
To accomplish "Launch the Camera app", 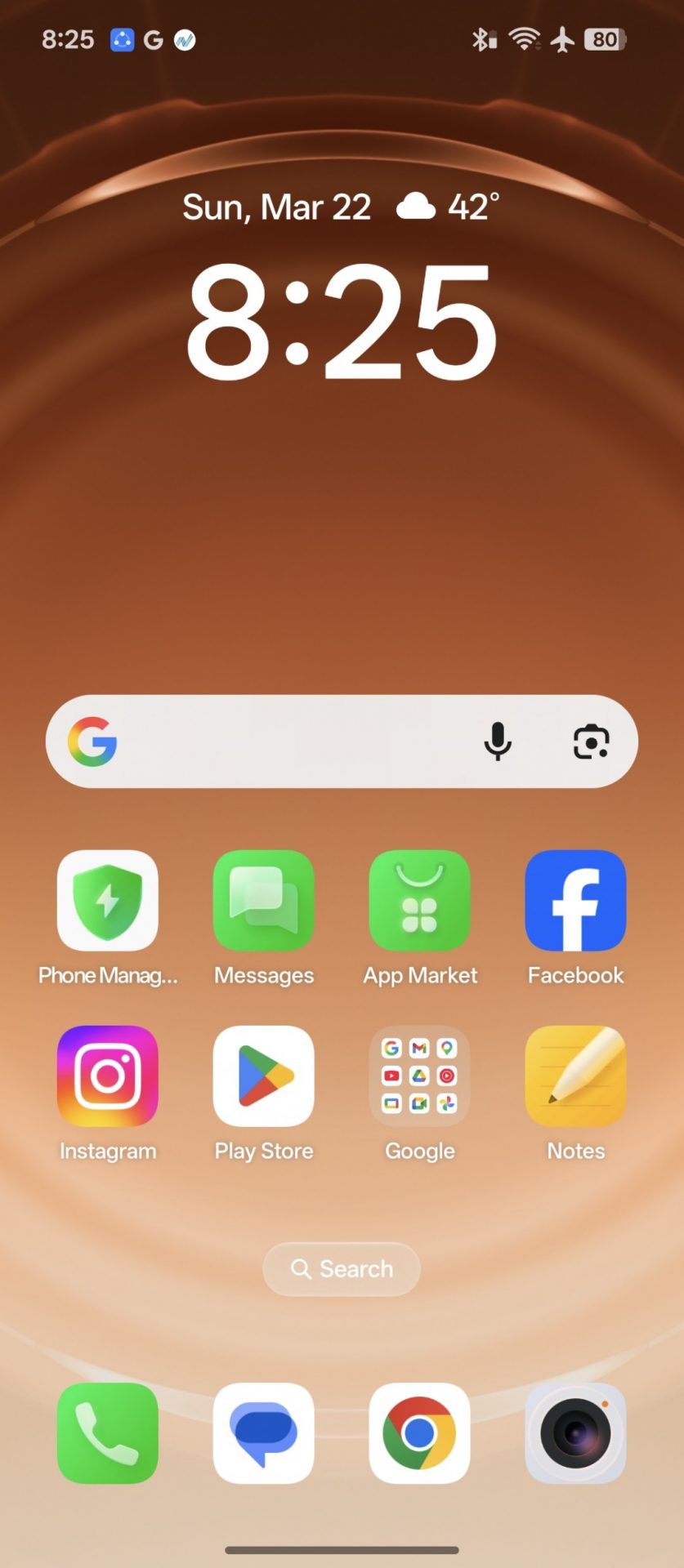I will (575, 1432).
